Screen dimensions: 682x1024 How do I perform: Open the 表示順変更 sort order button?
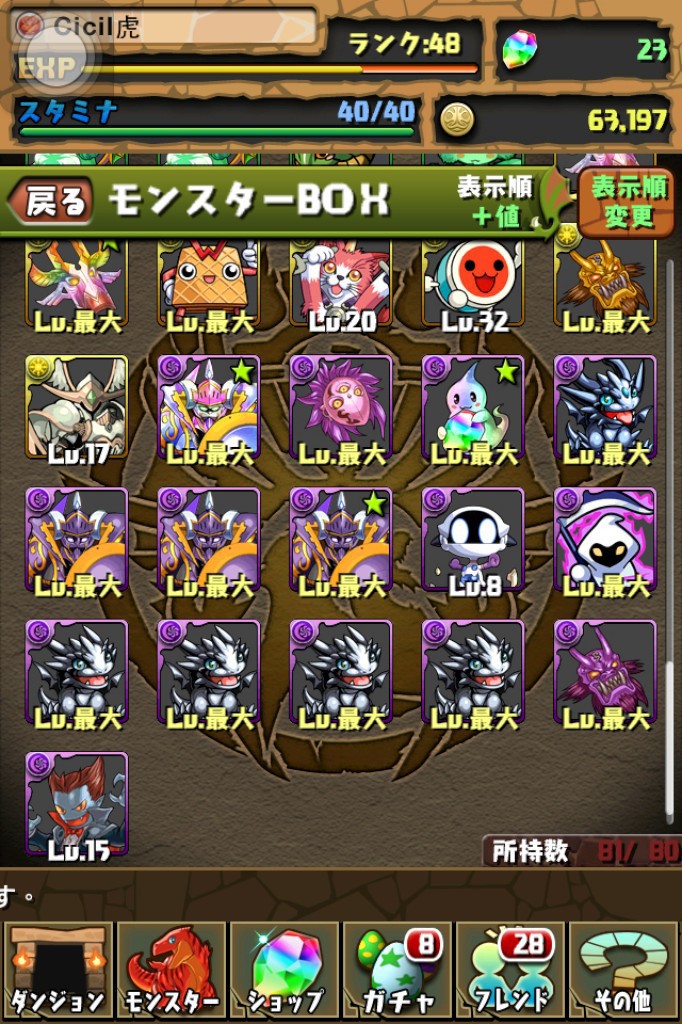pos(629,201)
